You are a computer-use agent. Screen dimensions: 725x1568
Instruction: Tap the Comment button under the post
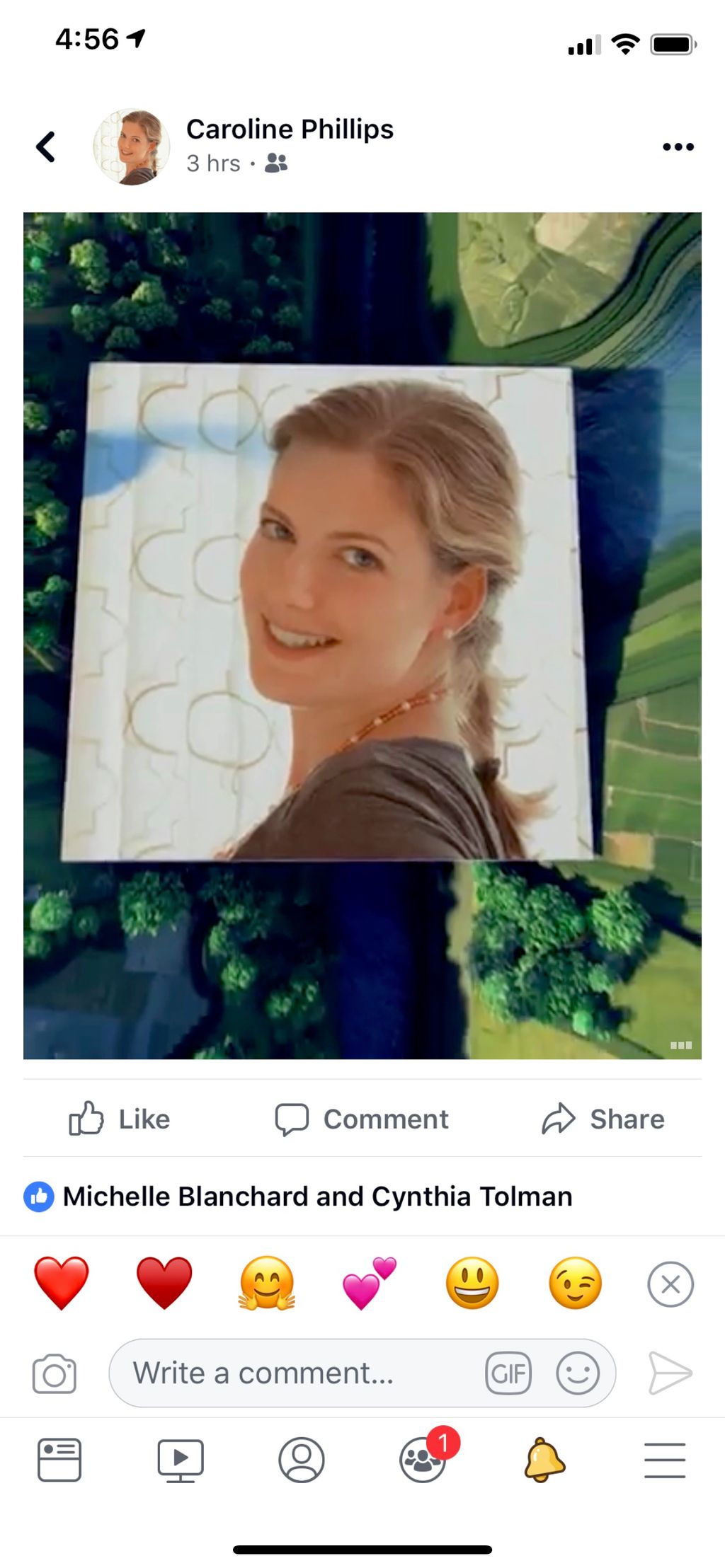point(362,1119)
